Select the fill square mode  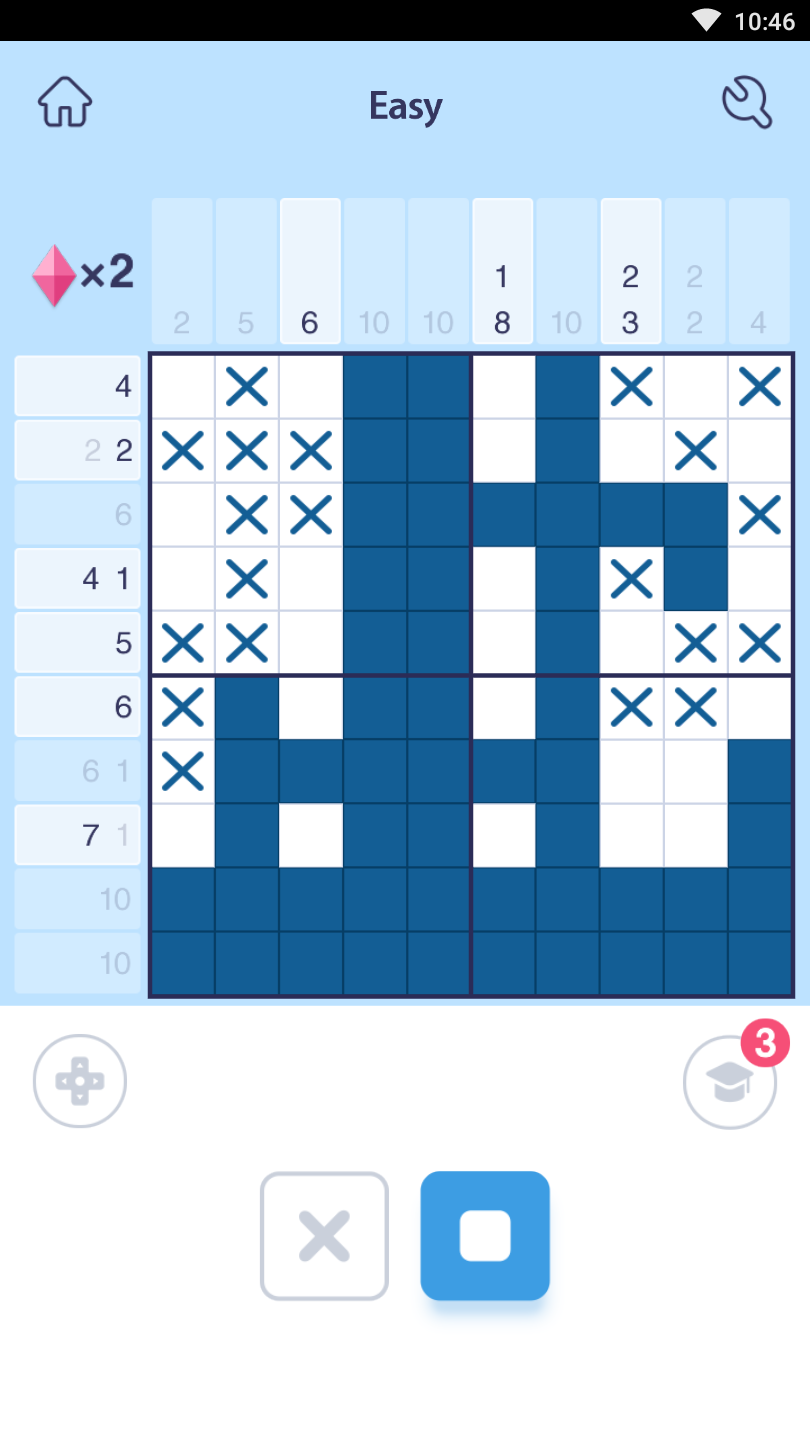click(485, 1236)
